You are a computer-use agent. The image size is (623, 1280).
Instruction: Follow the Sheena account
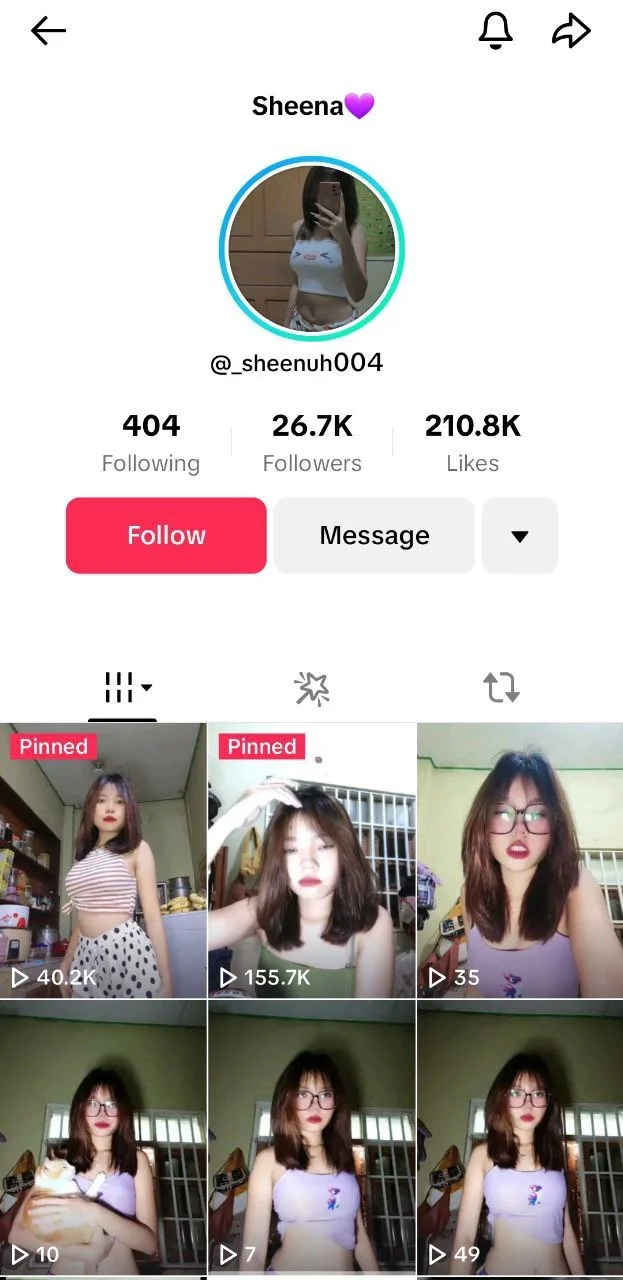[166, 535]
